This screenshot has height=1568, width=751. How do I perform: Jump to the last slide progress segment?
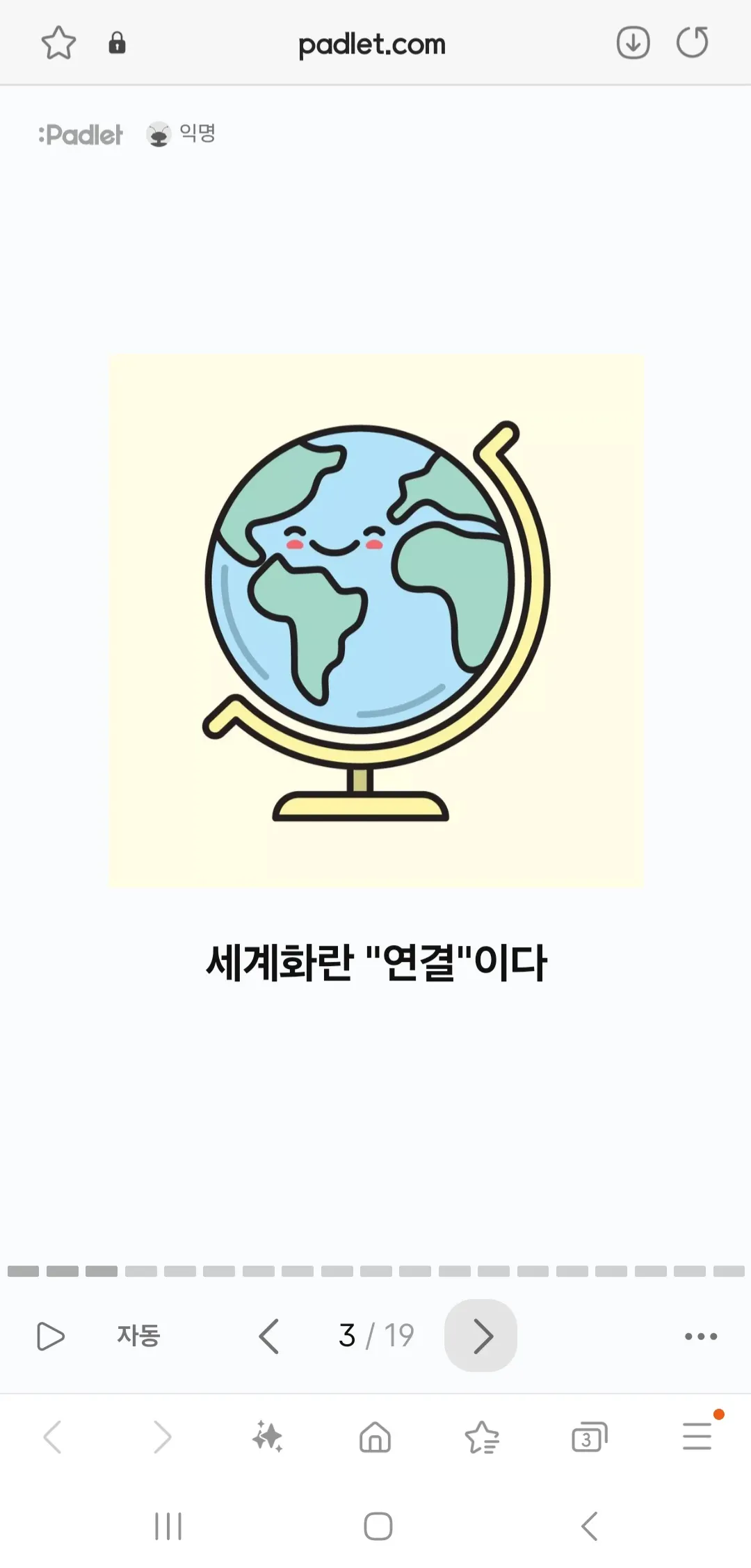pos(729,1271)
